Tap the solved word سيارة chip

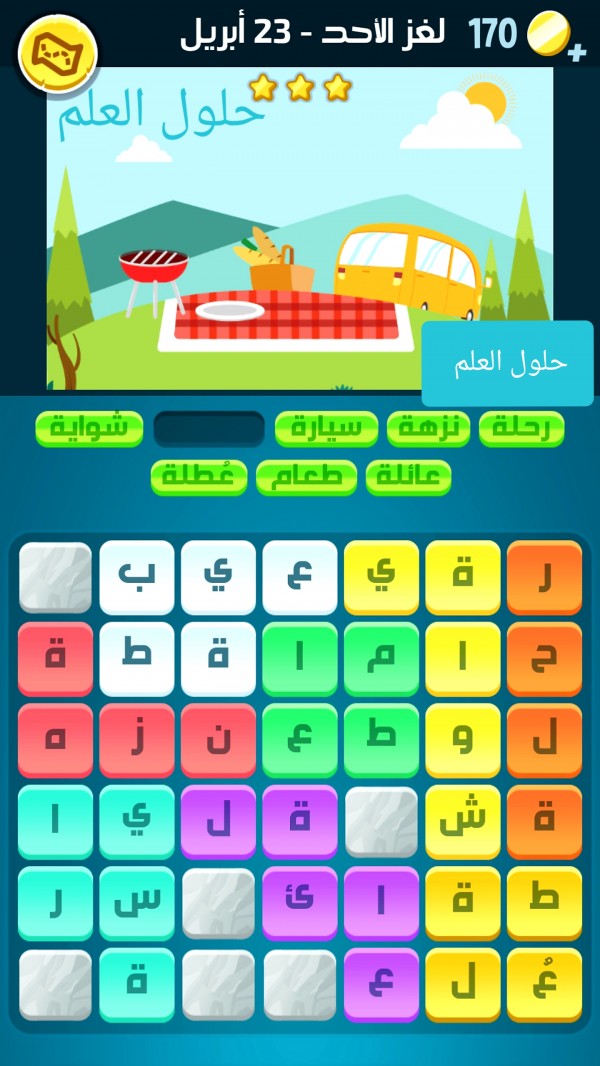(x=326, y=428)
